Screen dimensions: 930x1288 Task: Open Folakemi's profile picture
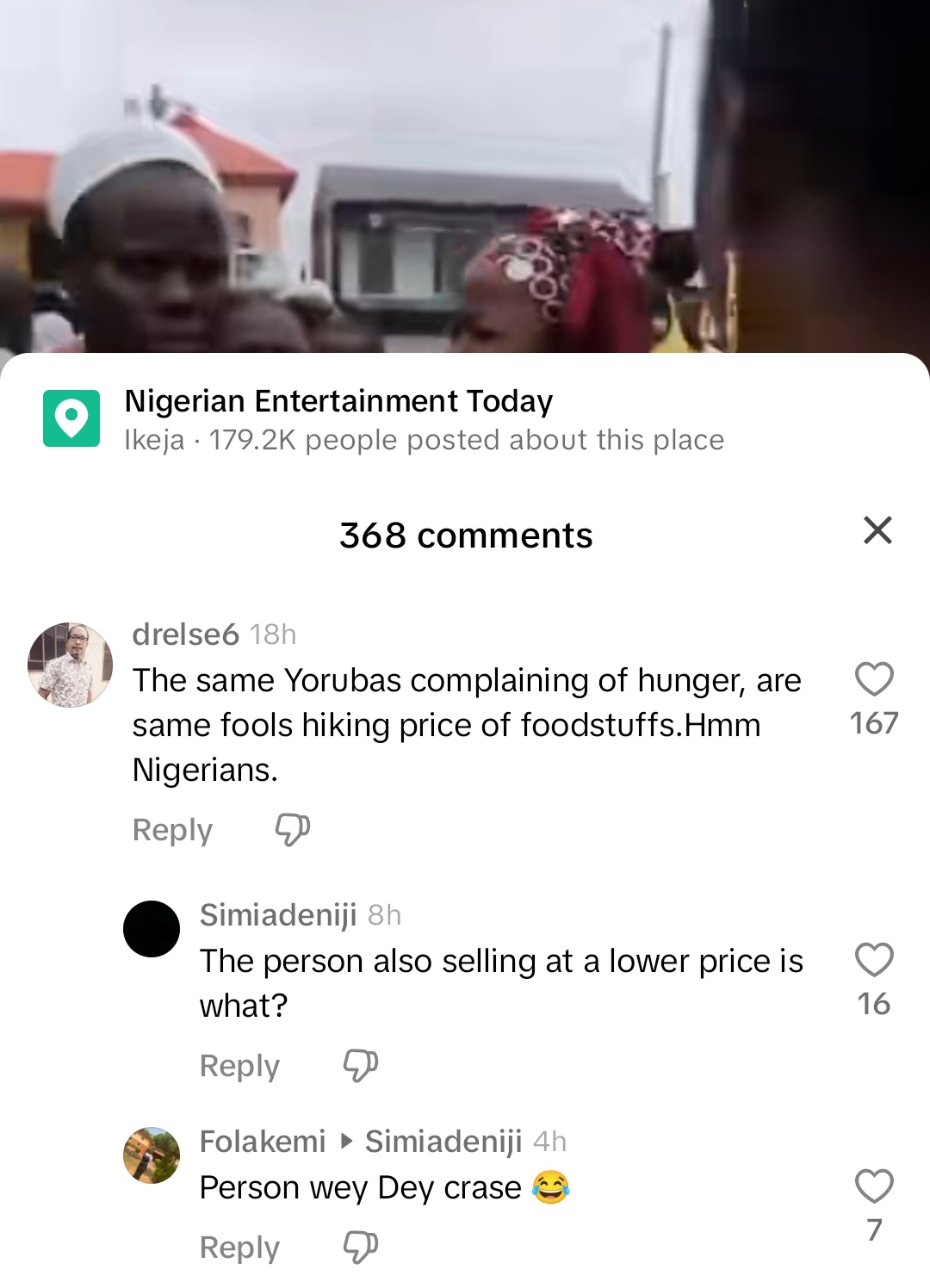(x=152, y=1155)
